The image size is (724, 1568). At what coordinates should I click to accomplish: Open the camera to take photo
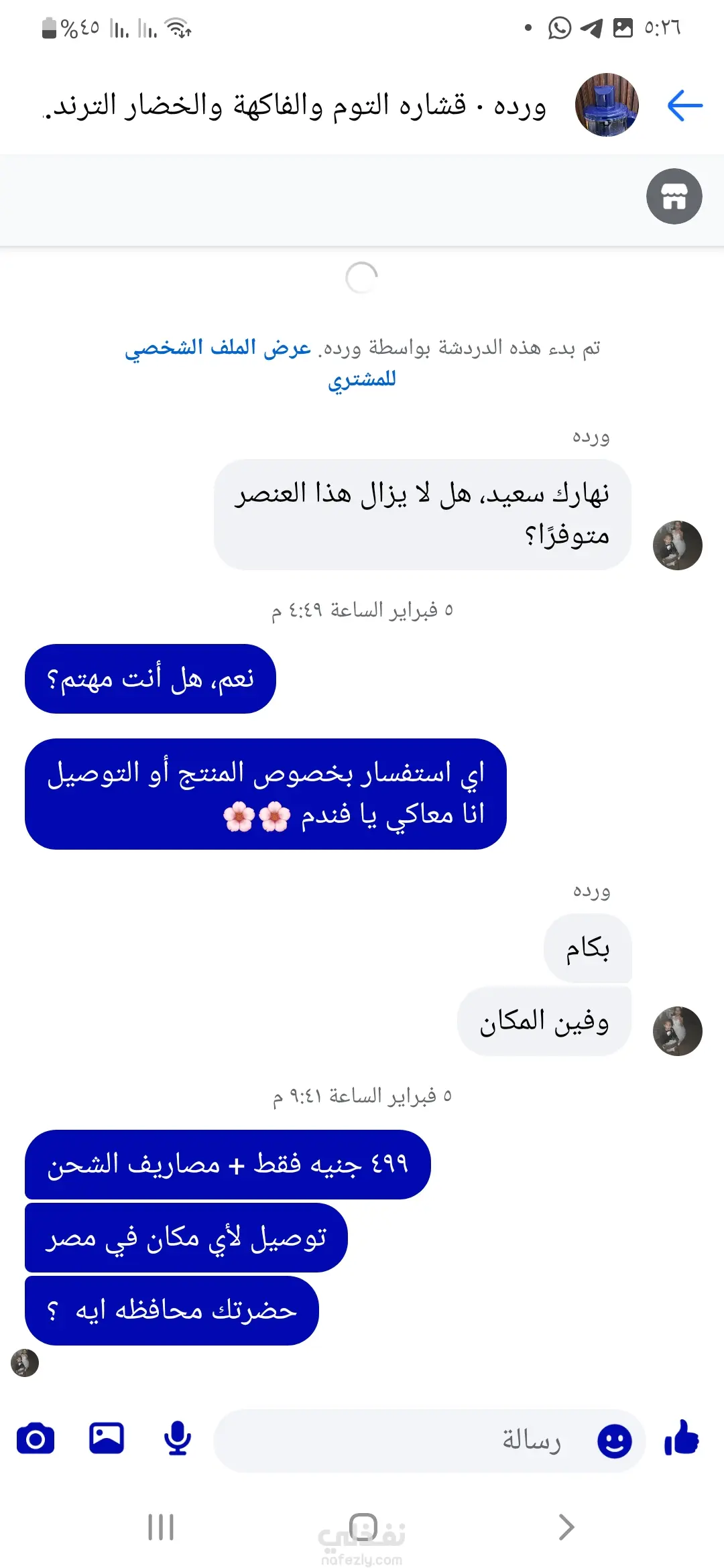[x=36, y=1439]
